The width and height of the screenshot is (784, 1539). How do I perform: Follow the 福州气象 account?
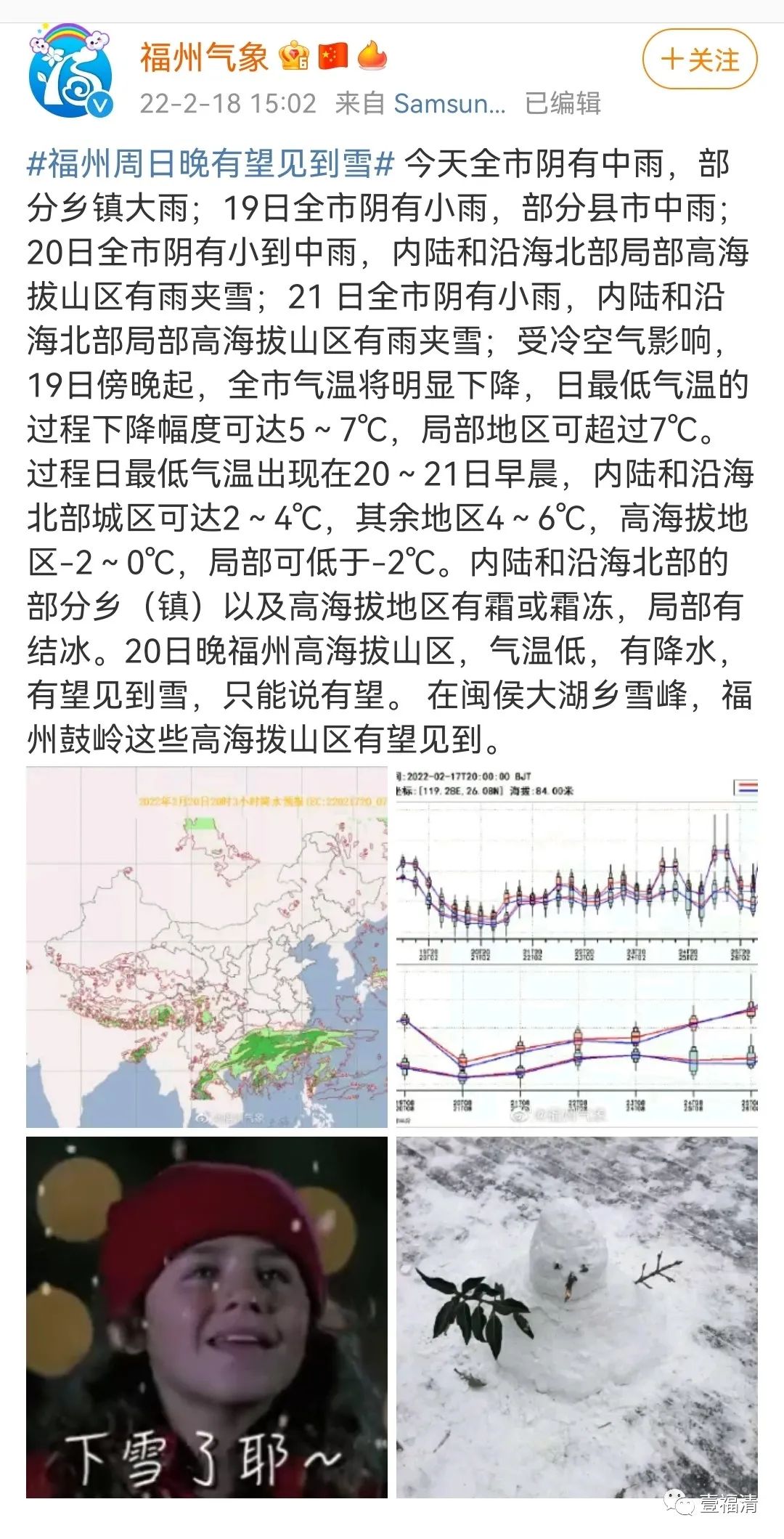pos(700,60)
